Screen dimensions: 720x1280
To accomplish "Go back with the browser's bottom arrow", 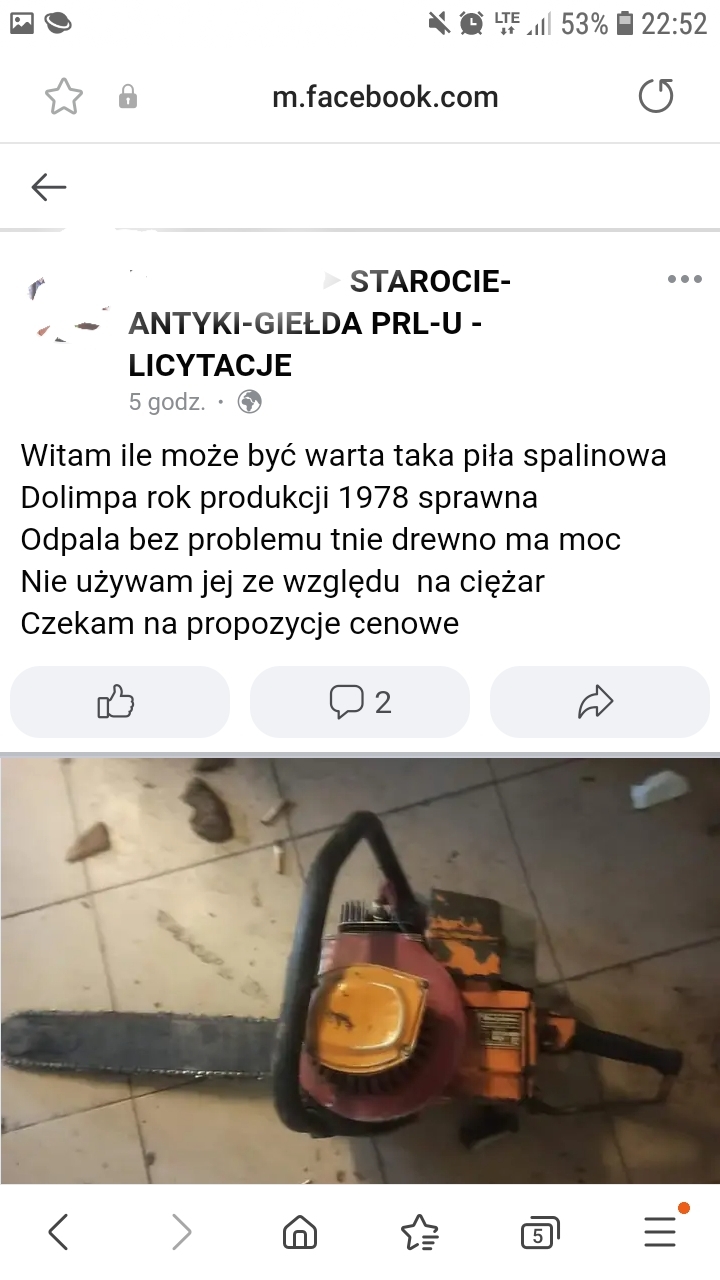I will pyautogui.click(x=59, y=1232).
